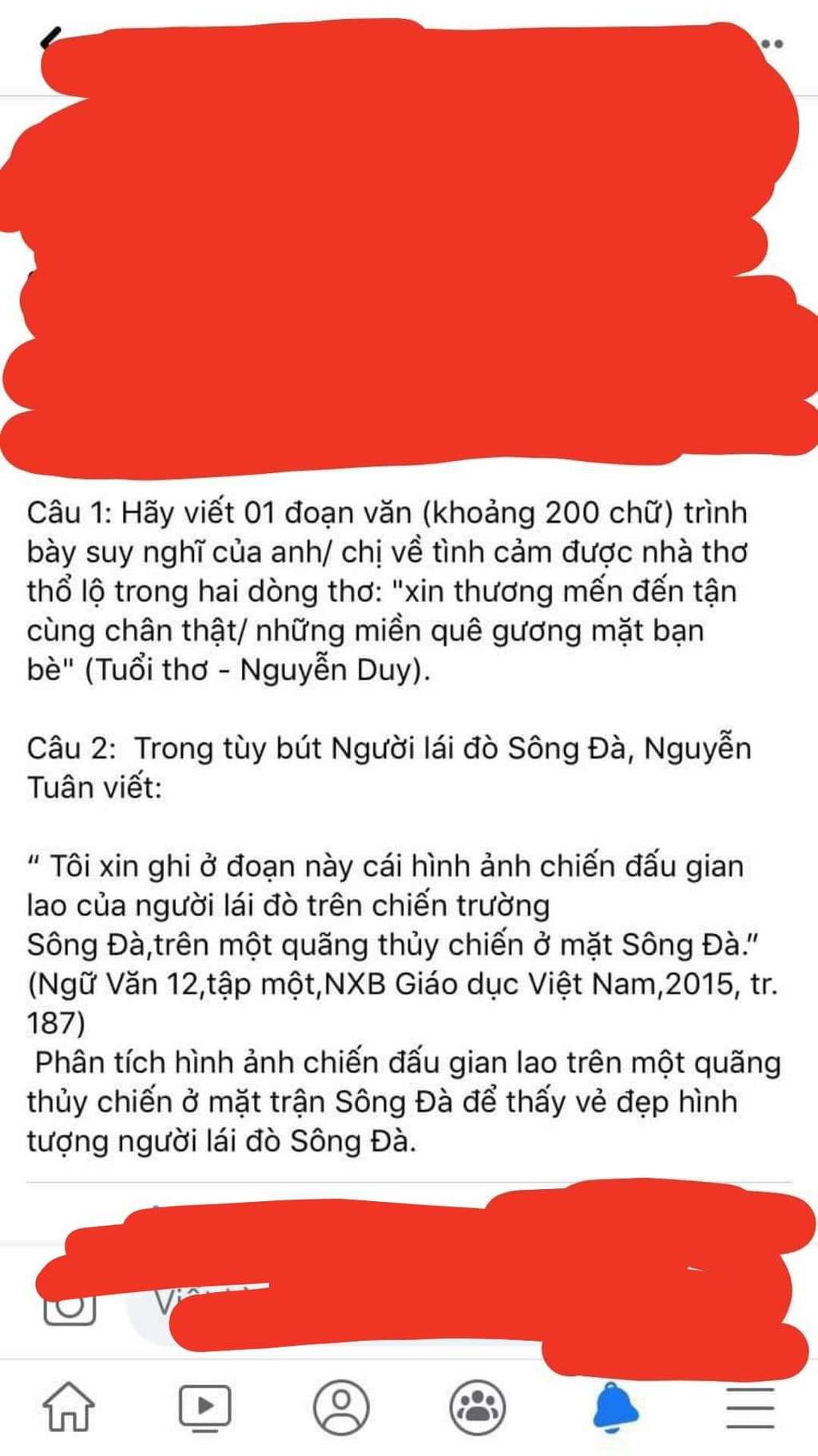Image resolution: width=818 pixels, height=1456 pixels.
Task: Open the hamburger menu tab
Action: (x=750, y=1406)
